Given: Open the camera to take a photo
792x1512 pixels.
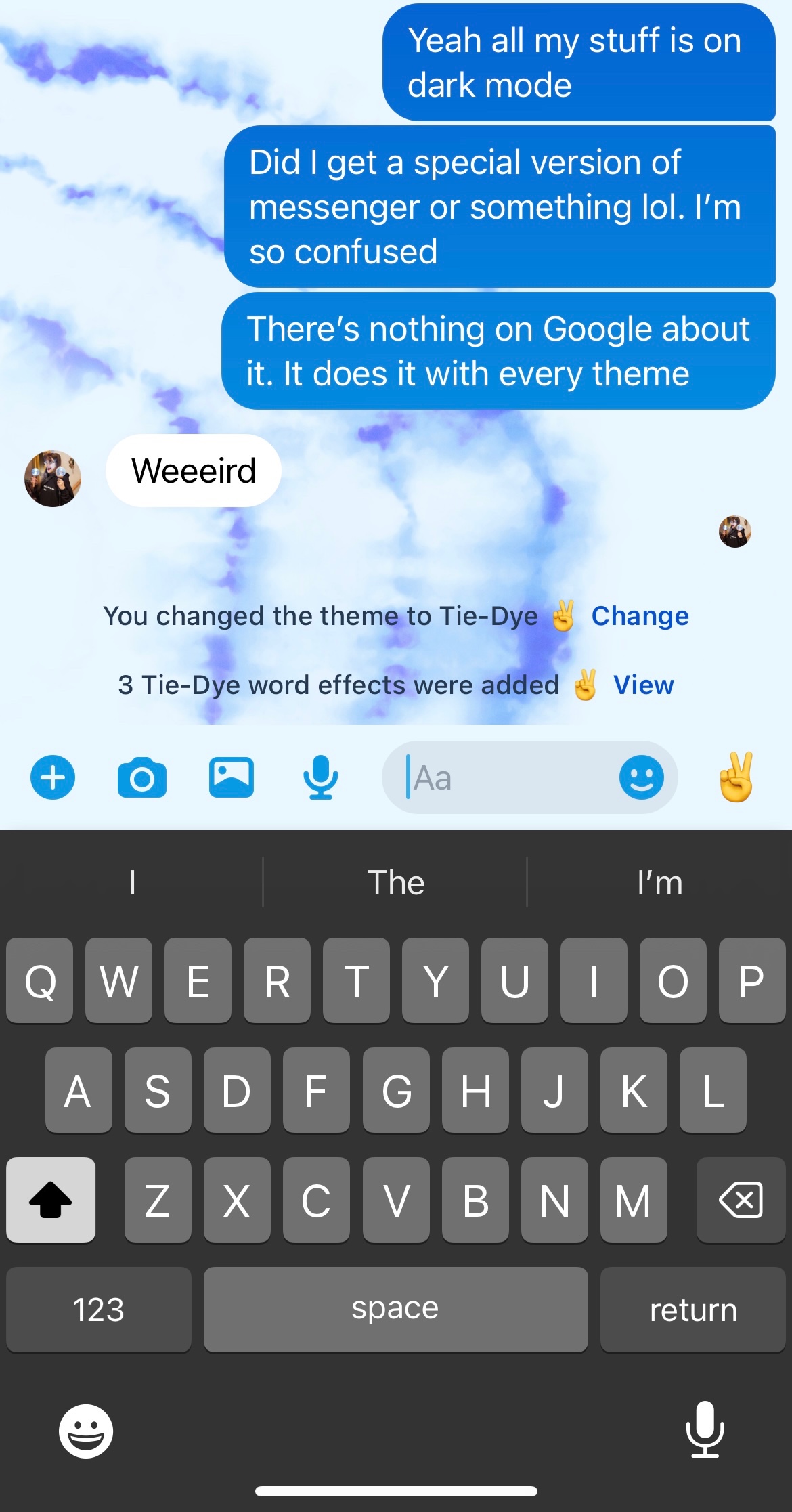Looking at the screenshot, I should 142,778.
